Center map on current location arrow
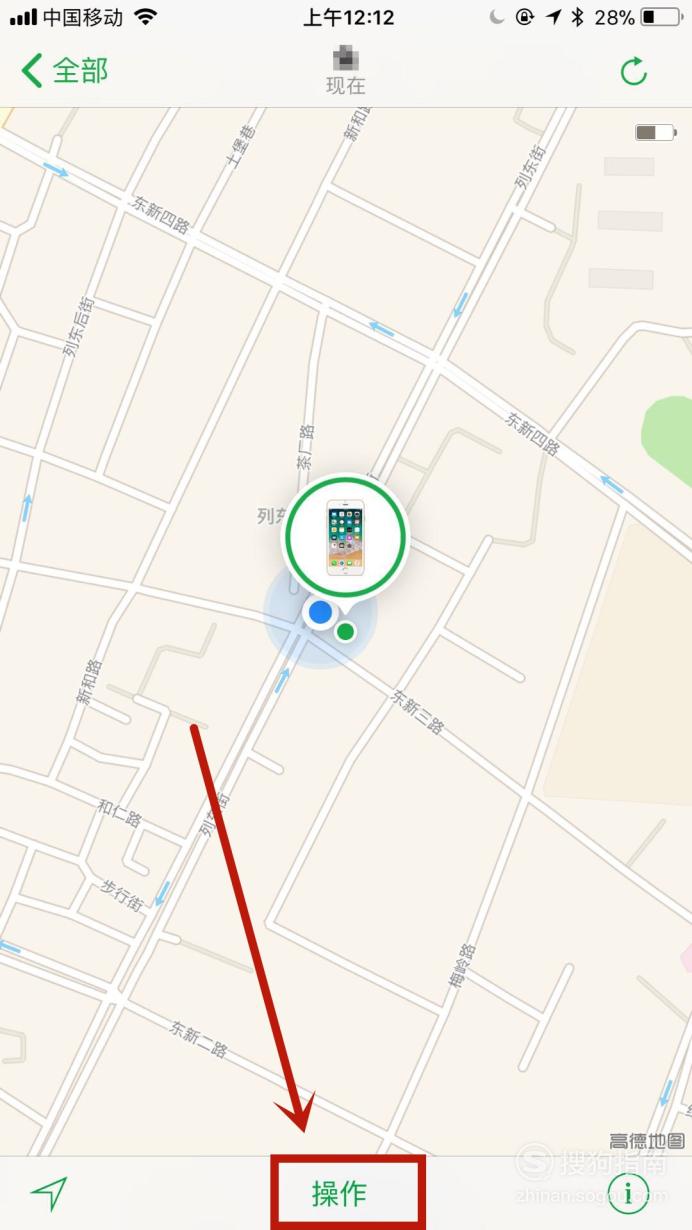 (x=48, y=1193)
